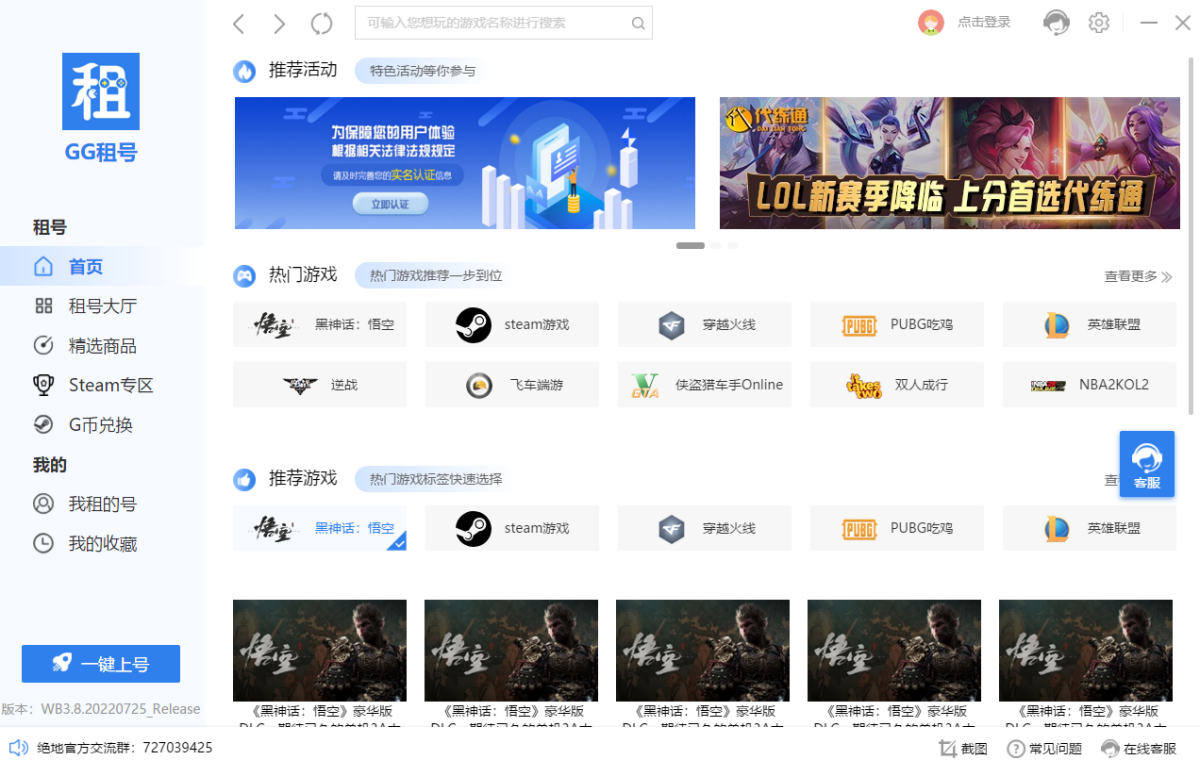
Task: Open the LOL 代练通 banner
Action: (948, 163)
